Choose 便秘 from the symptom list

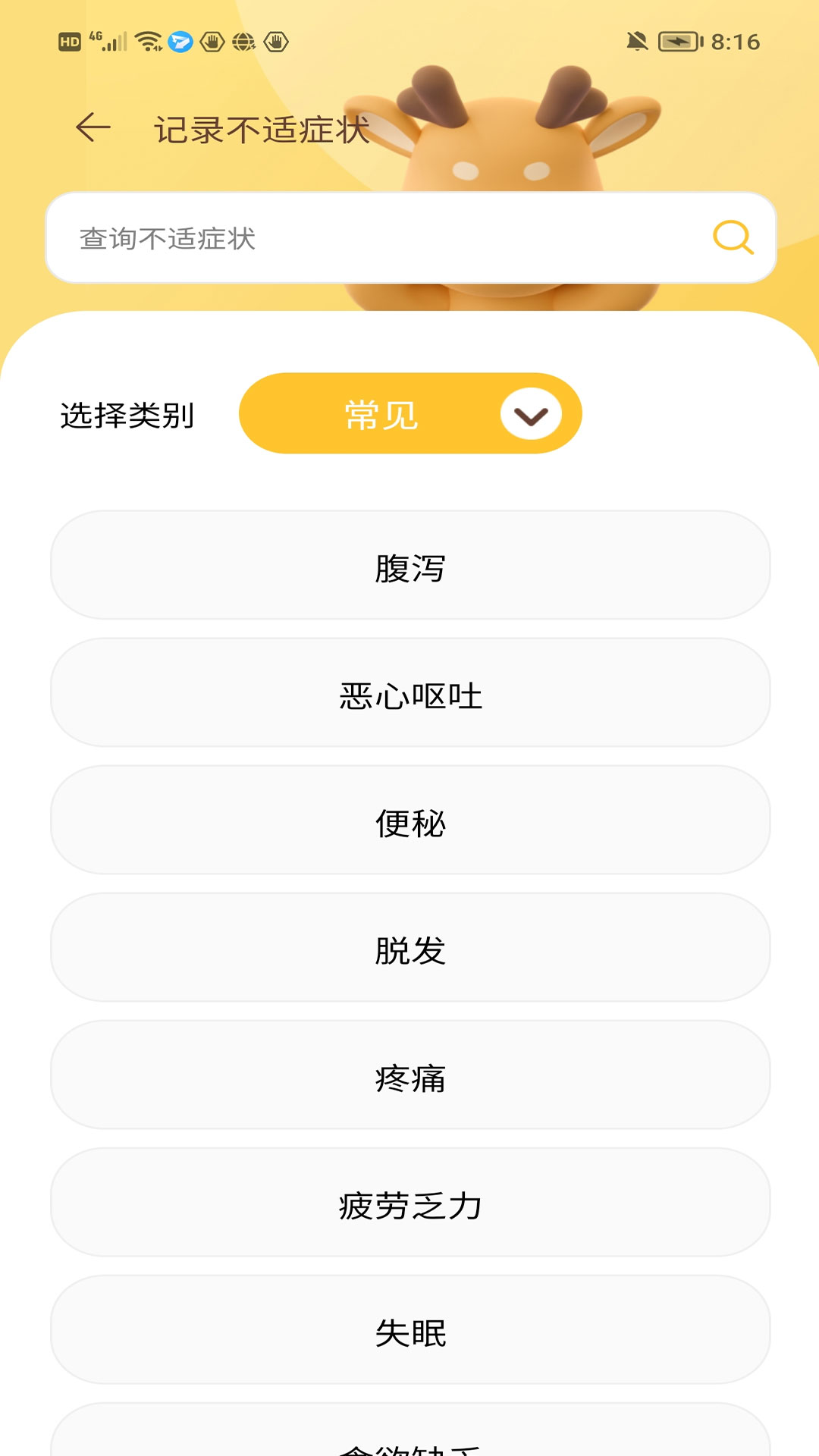(409, 824)
